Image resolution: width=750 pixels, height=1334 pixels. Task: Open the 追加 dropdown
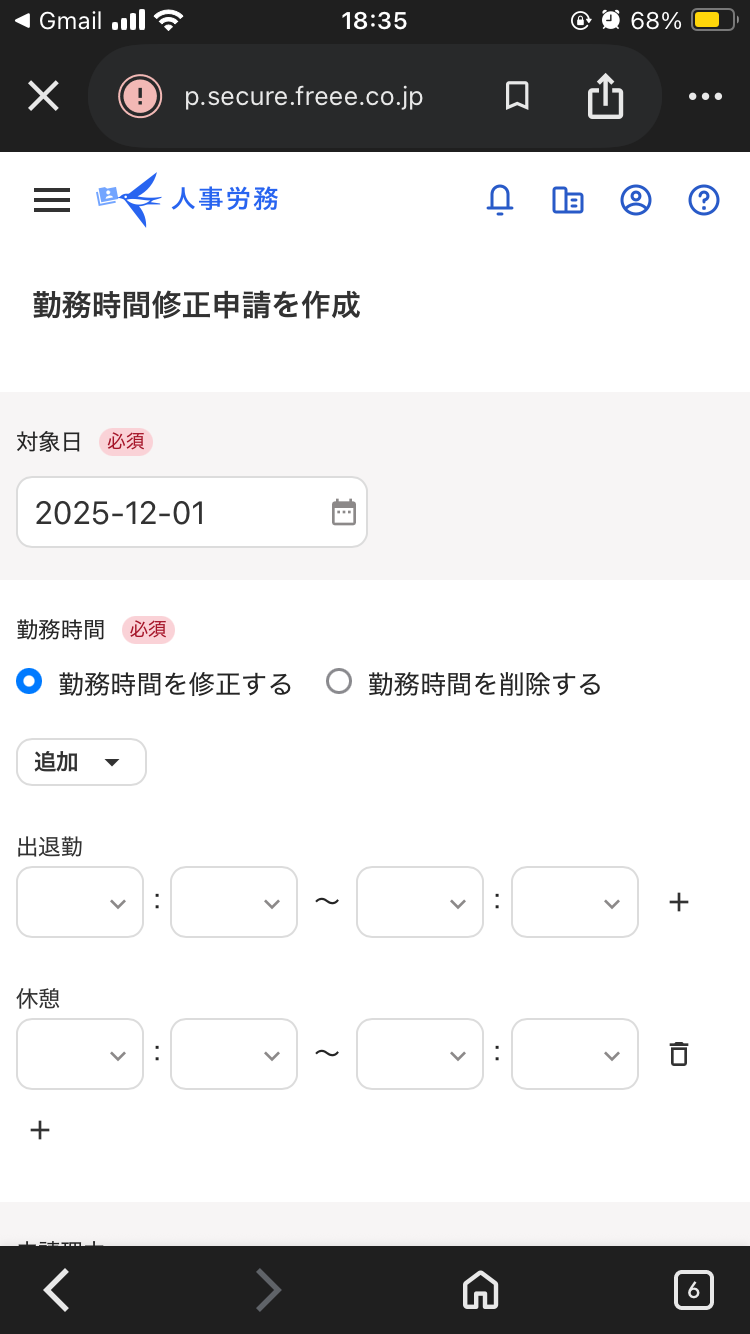coord(81,761)
